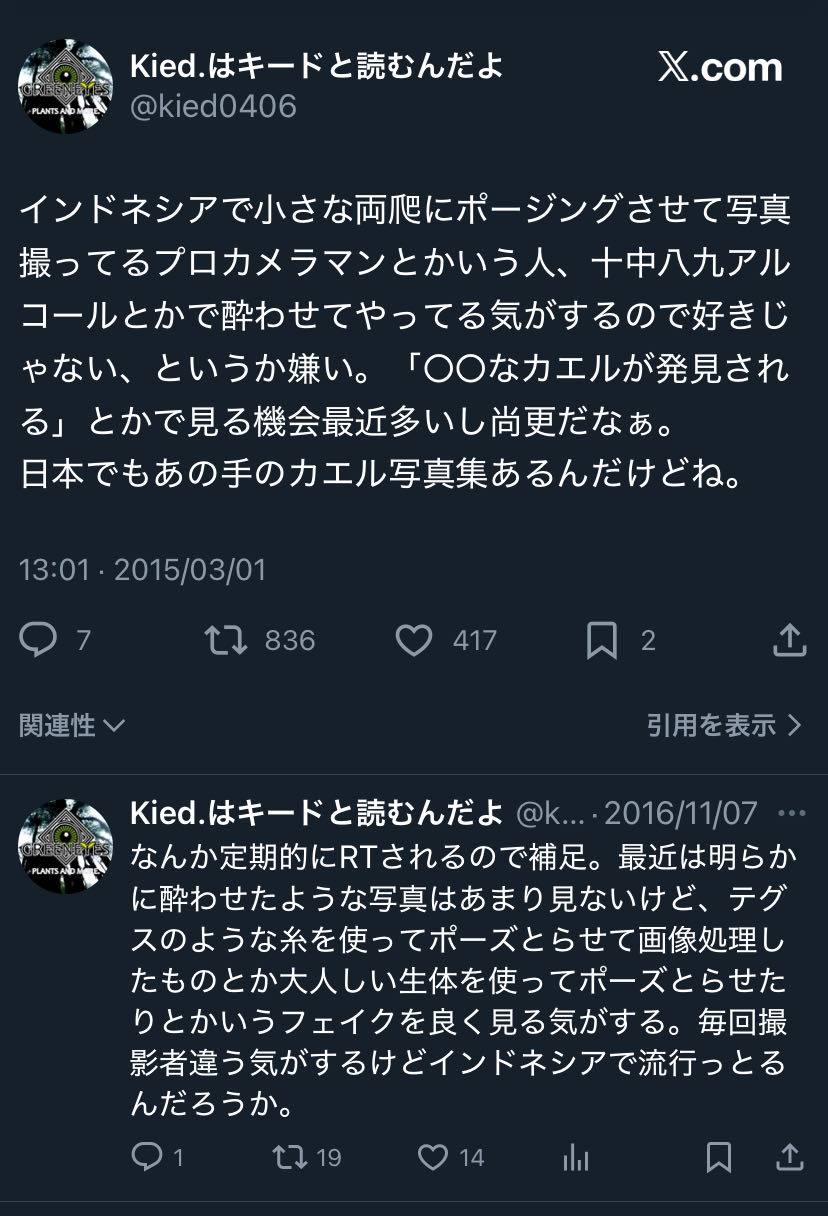Viewport: 828px width, 1216px height.
Task: Bookmark the 2016/11/07 reply
Action: 719,1157
